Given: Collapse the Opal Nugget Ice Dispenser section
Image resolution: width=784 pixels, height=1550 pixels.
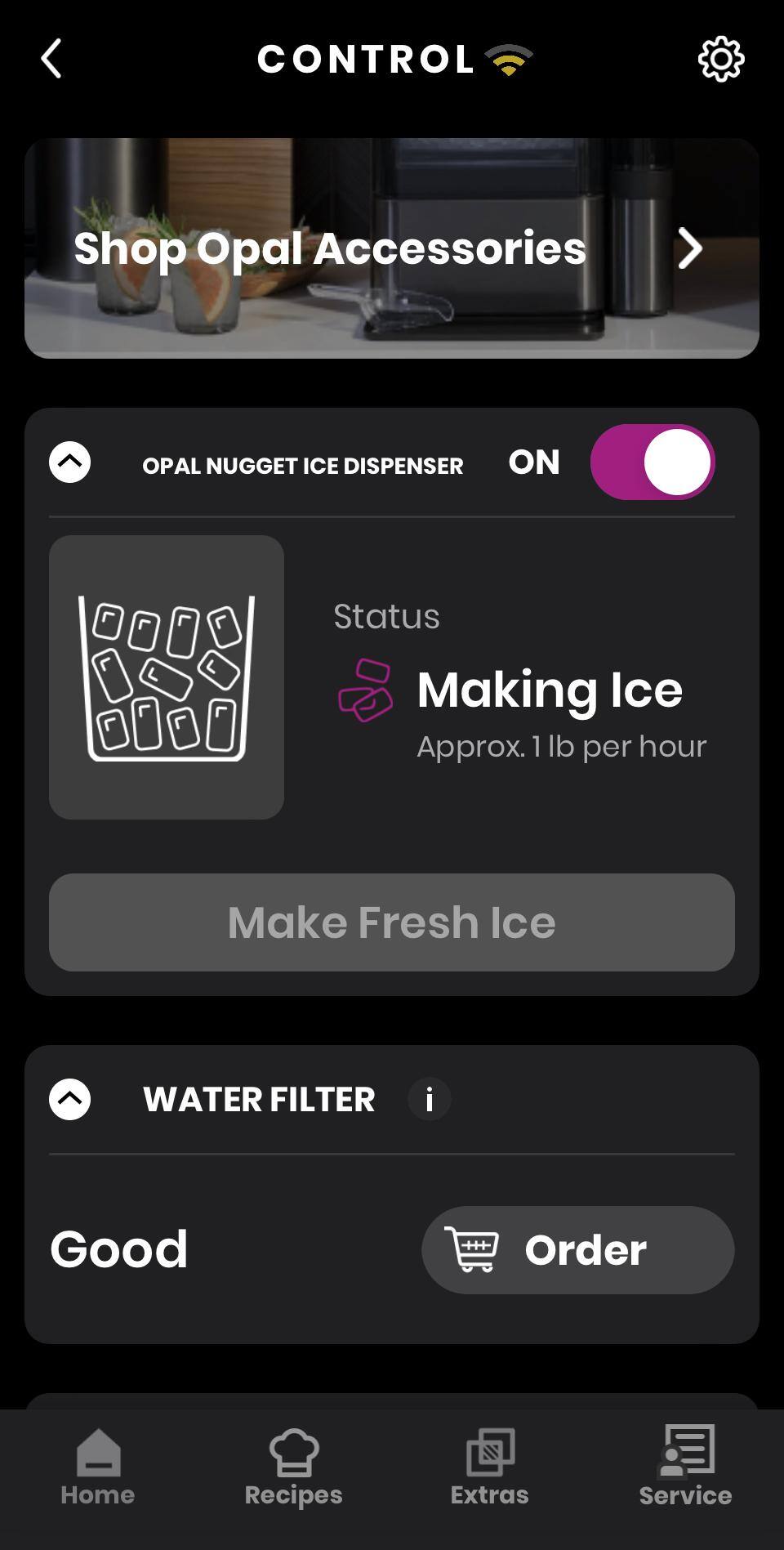Looking at the screenshot, I should click(x=70, y=462).
